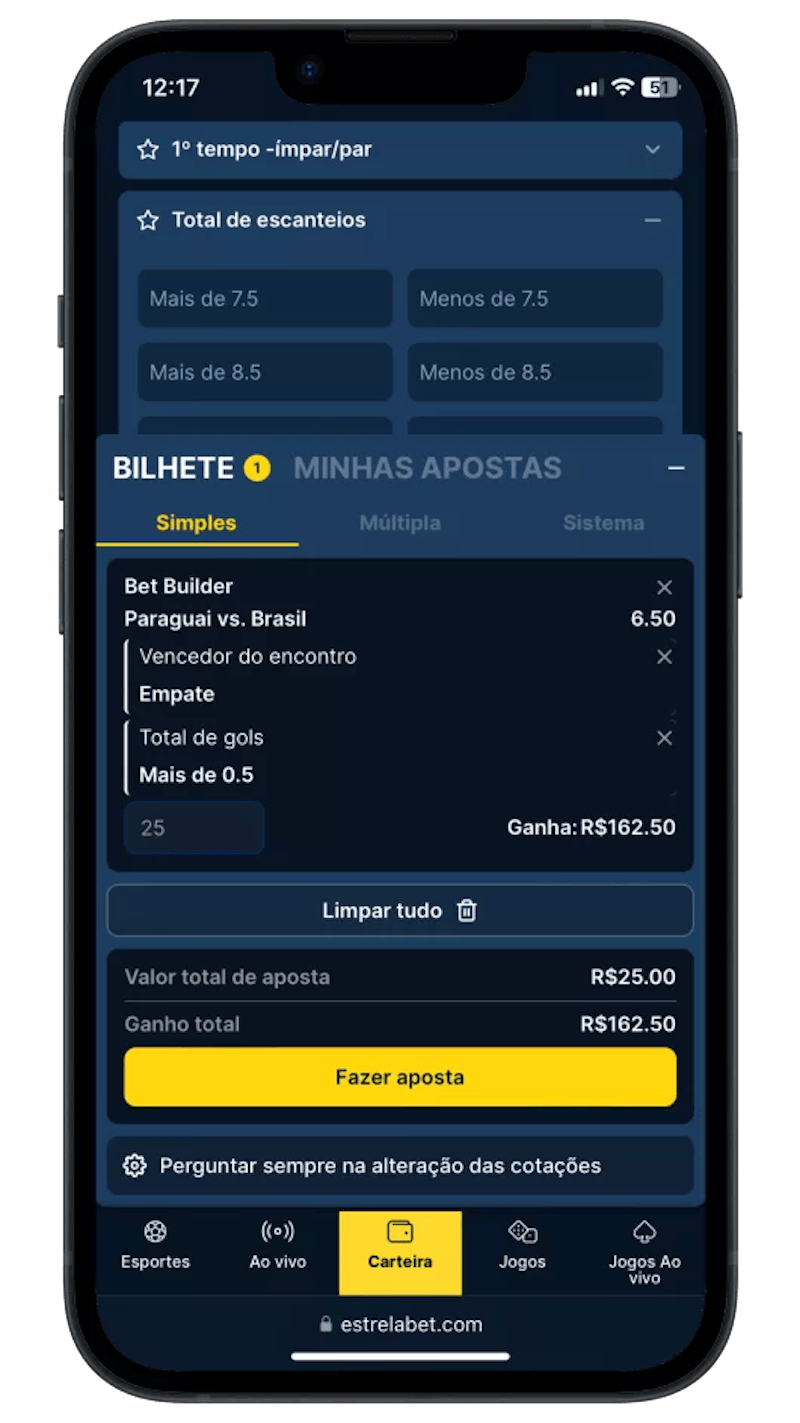This screenshot has width=800, height=1423.
Task: Remove Total de gols leg
Action: pos(664,738)
